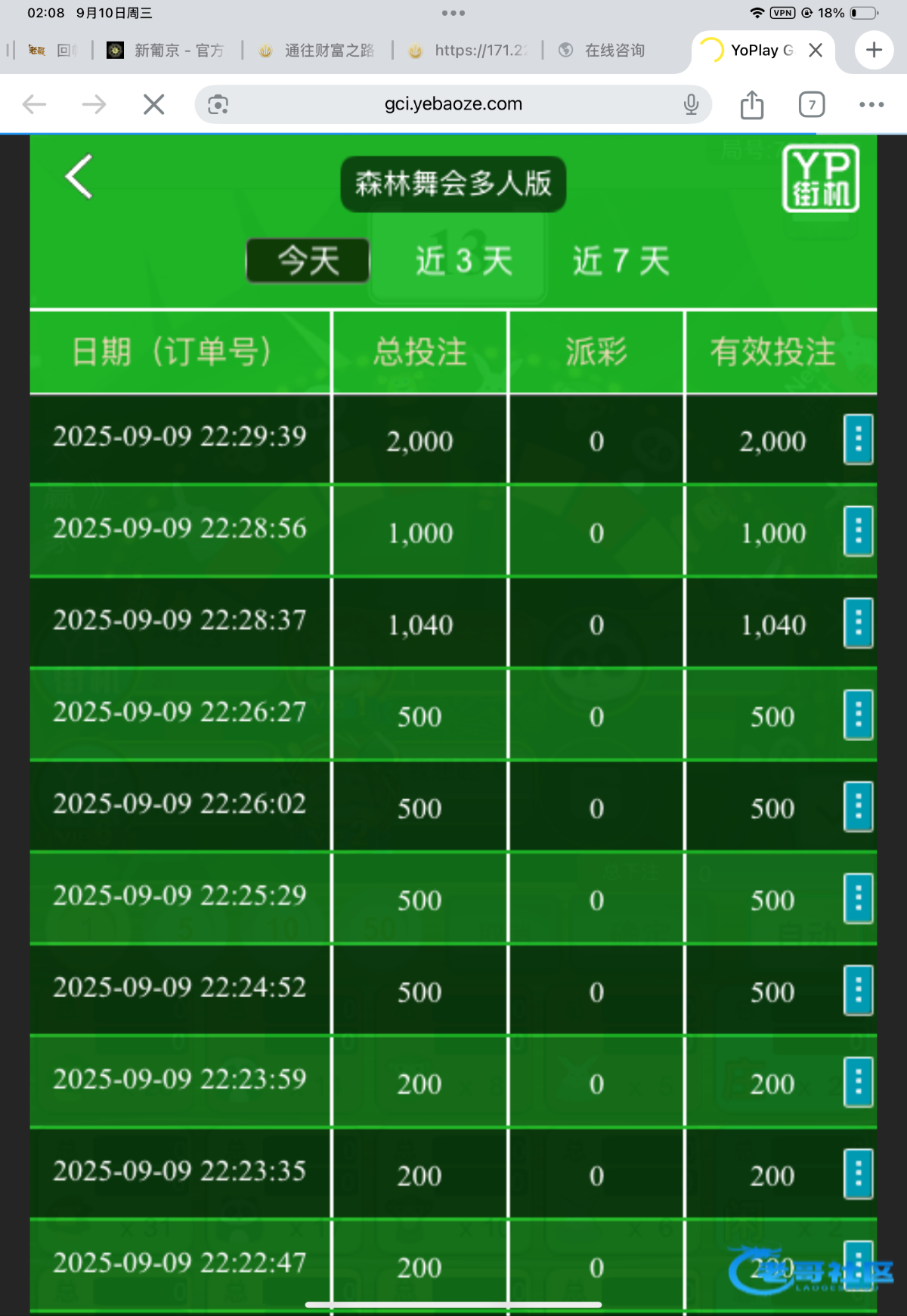Share this page from the browser toolbar
The image size is (907, 1316).
tap(752, 104)
